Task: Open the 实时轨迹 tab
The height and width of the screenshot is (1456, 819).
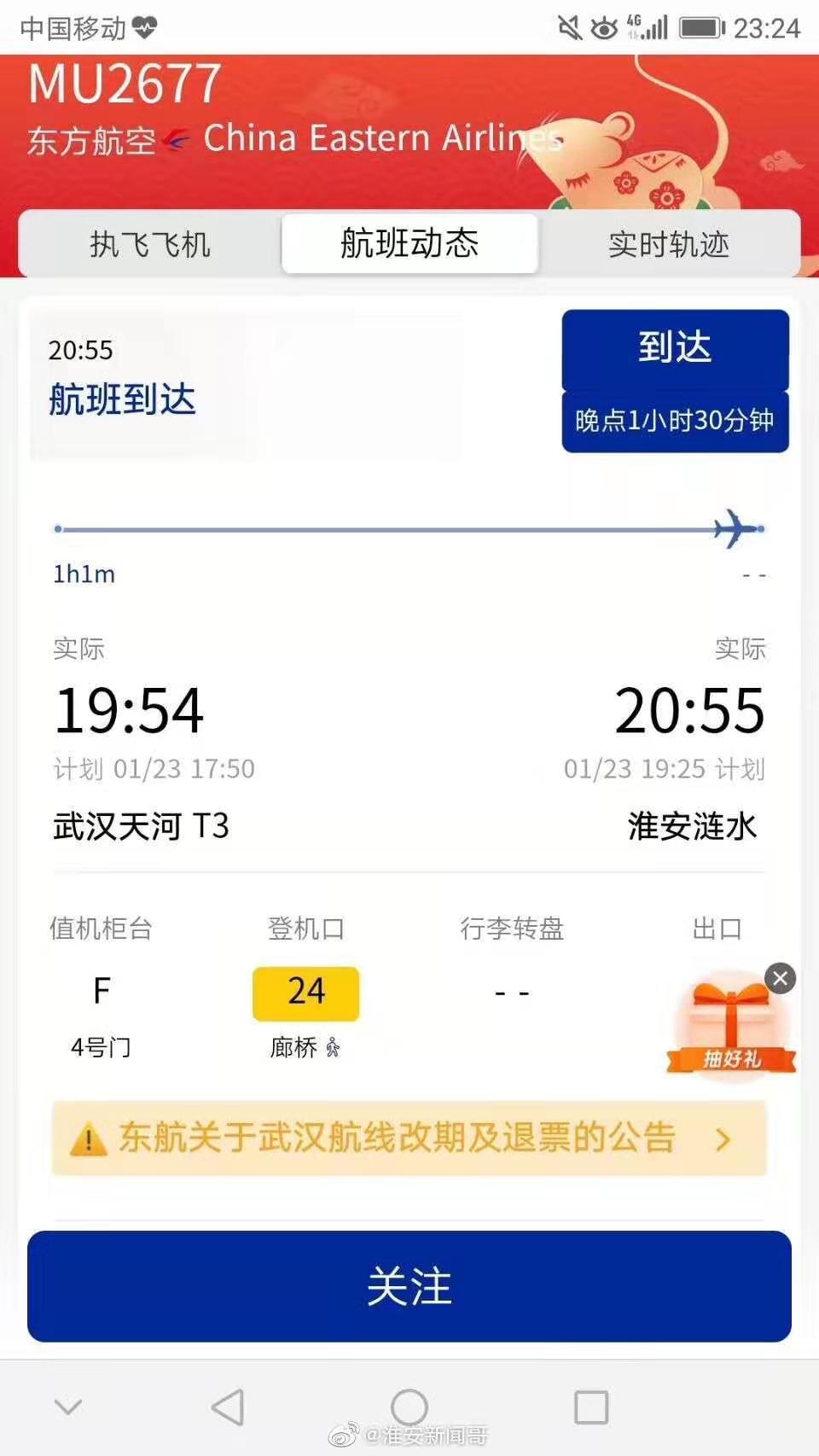Action: coord(669,245)
